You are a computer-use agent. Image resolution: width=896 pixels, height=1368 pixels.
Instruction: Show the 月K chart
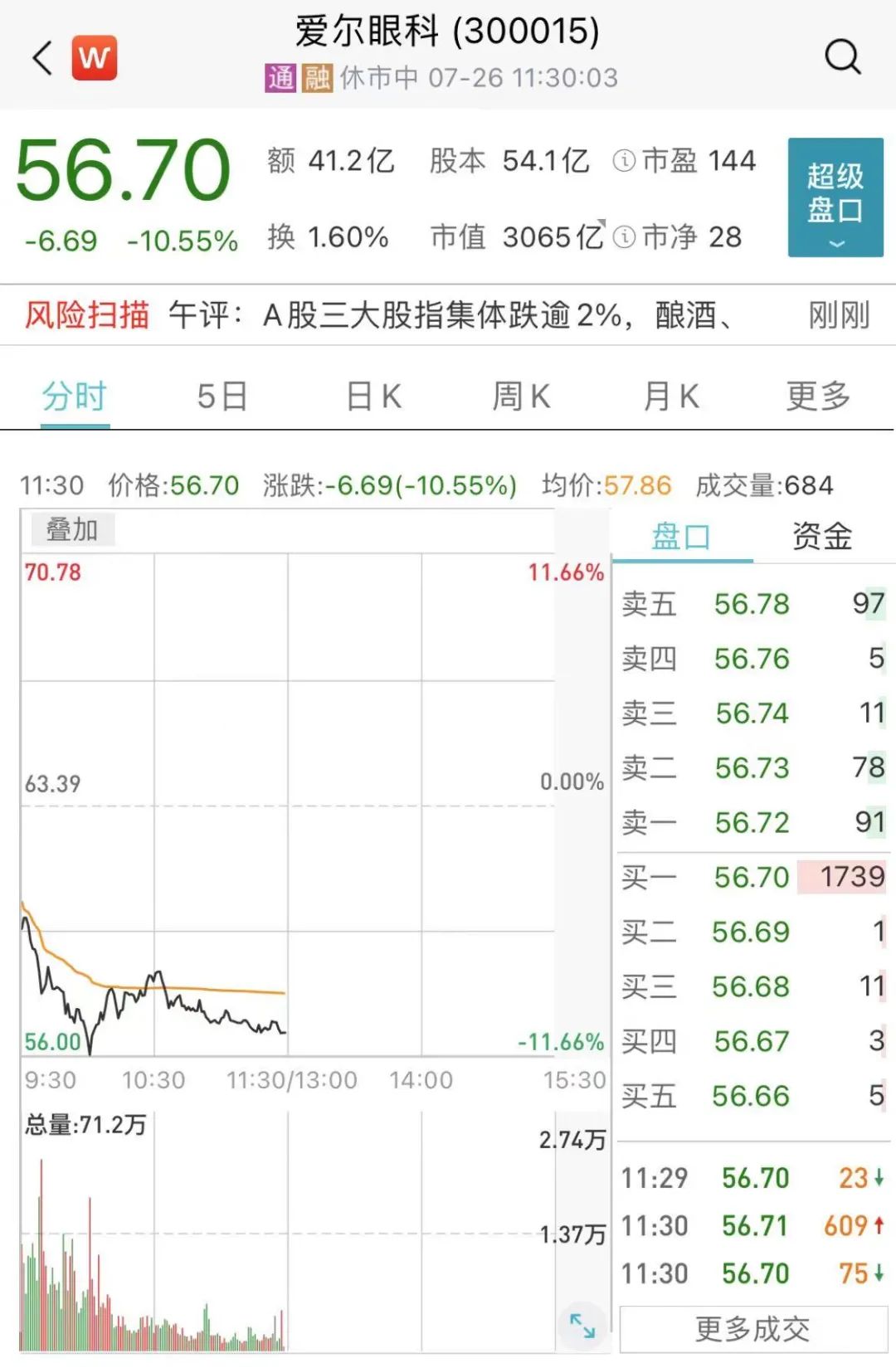[671, 397]
